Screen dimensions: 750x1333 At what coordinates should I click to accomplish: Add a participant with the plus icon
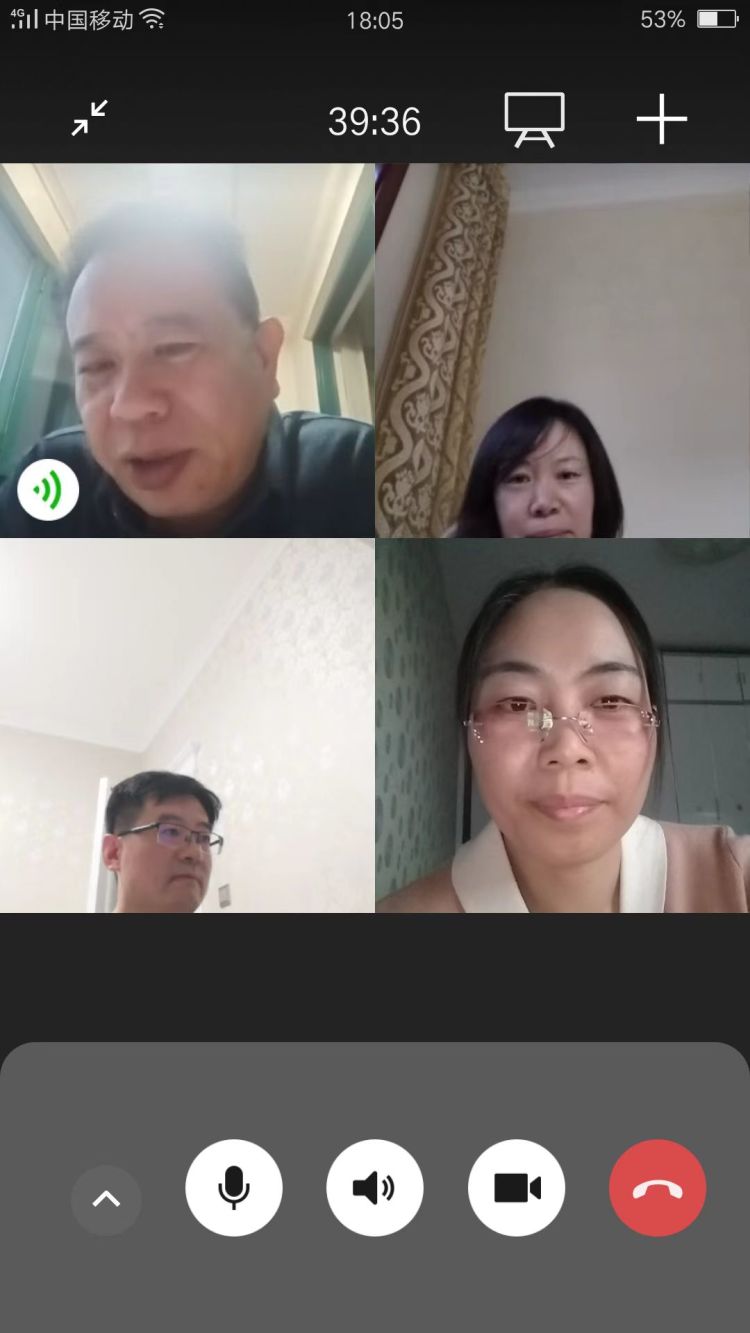[x=662, y=120]
